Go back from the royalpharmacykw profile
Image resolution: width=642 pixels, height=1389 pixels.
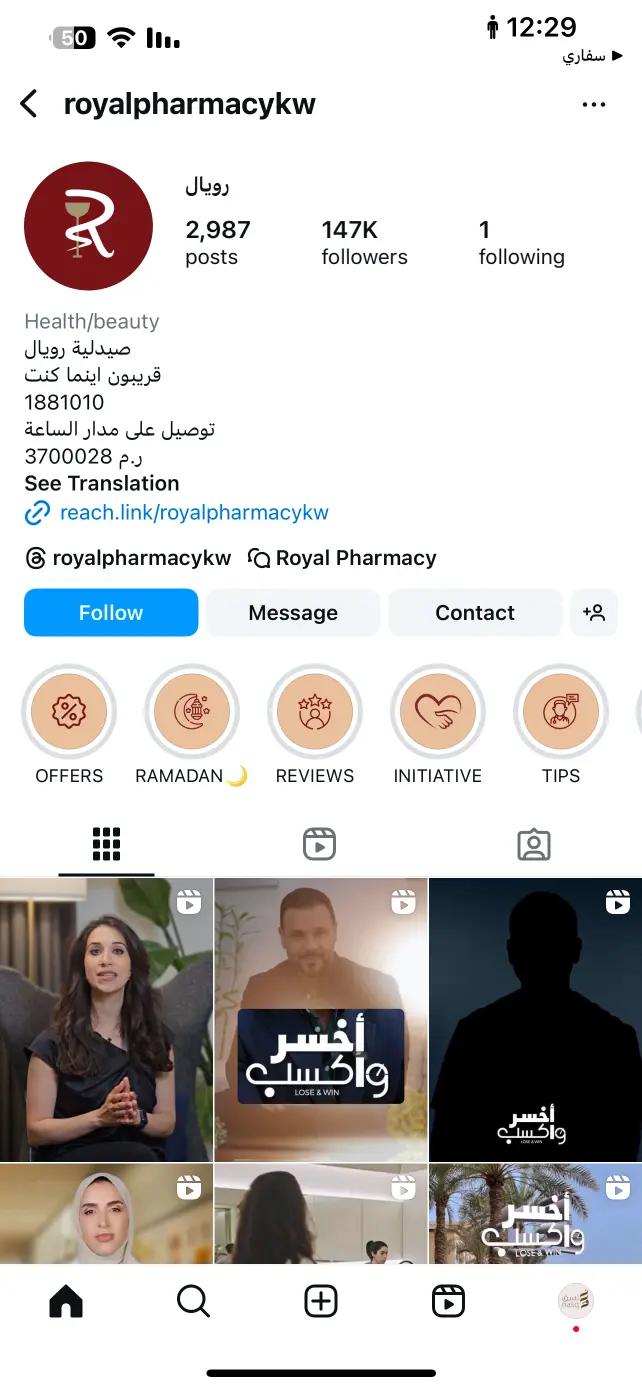pyautogui.click(x=29, y=104)
